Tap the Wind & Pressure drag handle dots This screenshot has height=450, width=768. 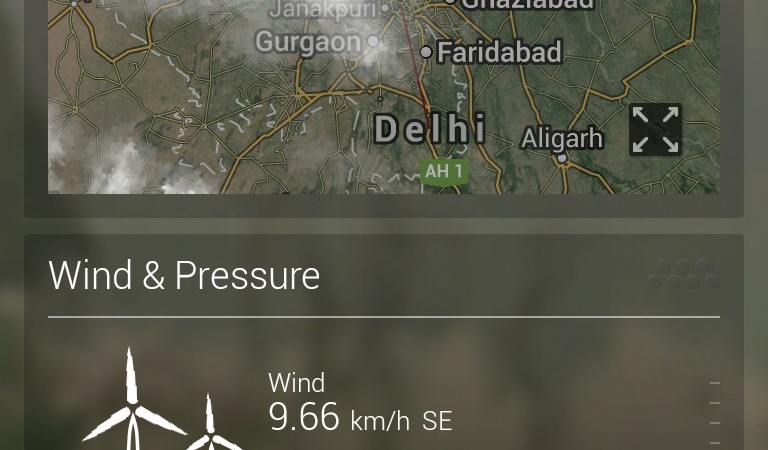point(684,275)
